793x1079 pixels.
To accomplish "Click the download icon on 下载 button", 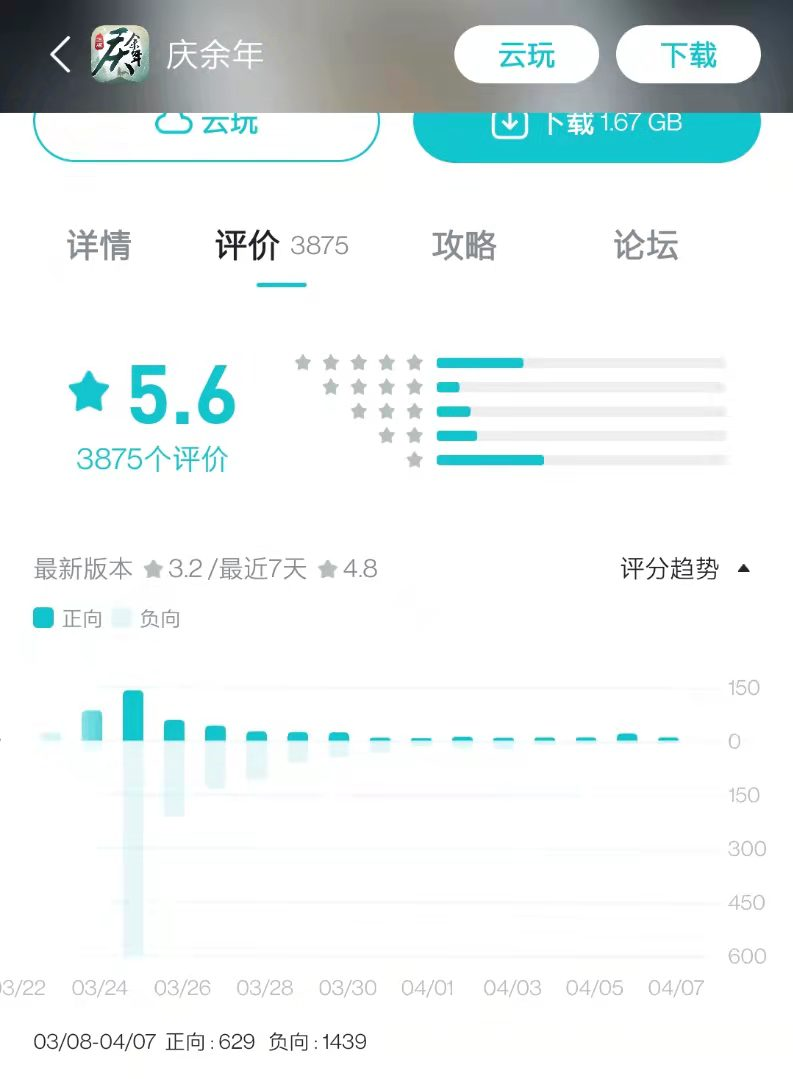I will pos(510,123).
